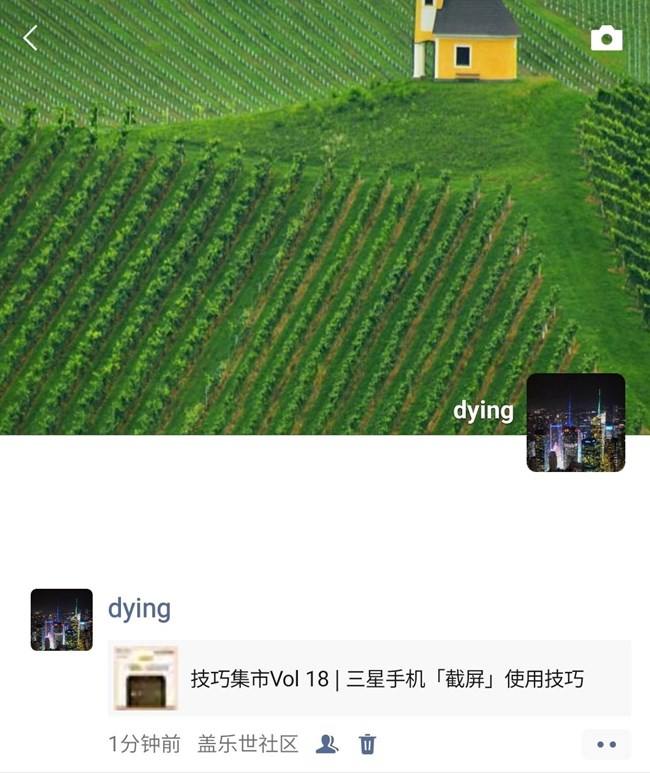Go back using the top-left arrow
This screenshot has width=650, height=773.
[30, 38]
